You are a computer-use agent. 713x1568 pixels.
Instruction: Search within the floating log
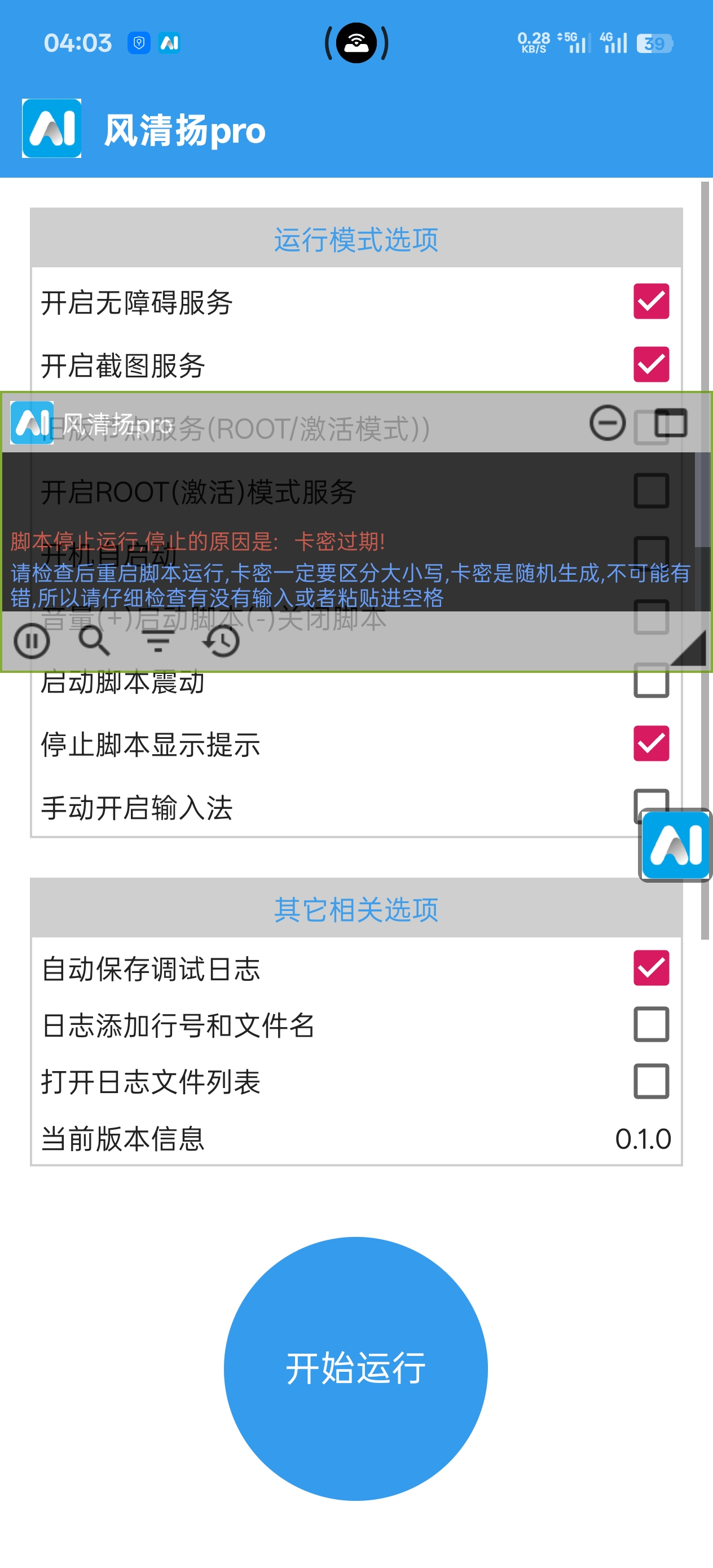coord(94,641)
